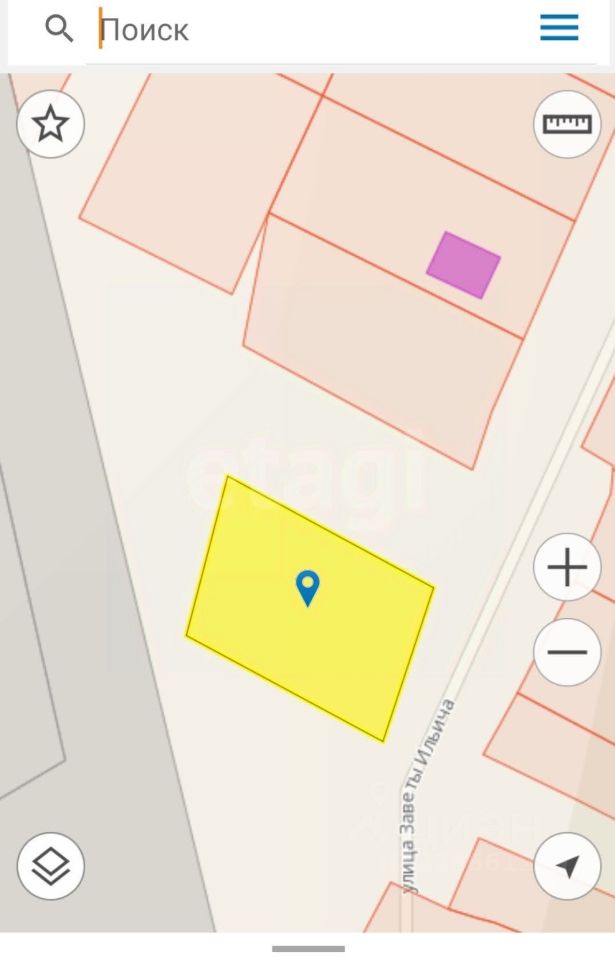
Task: Zoom out the map
Action: point(567,652)
